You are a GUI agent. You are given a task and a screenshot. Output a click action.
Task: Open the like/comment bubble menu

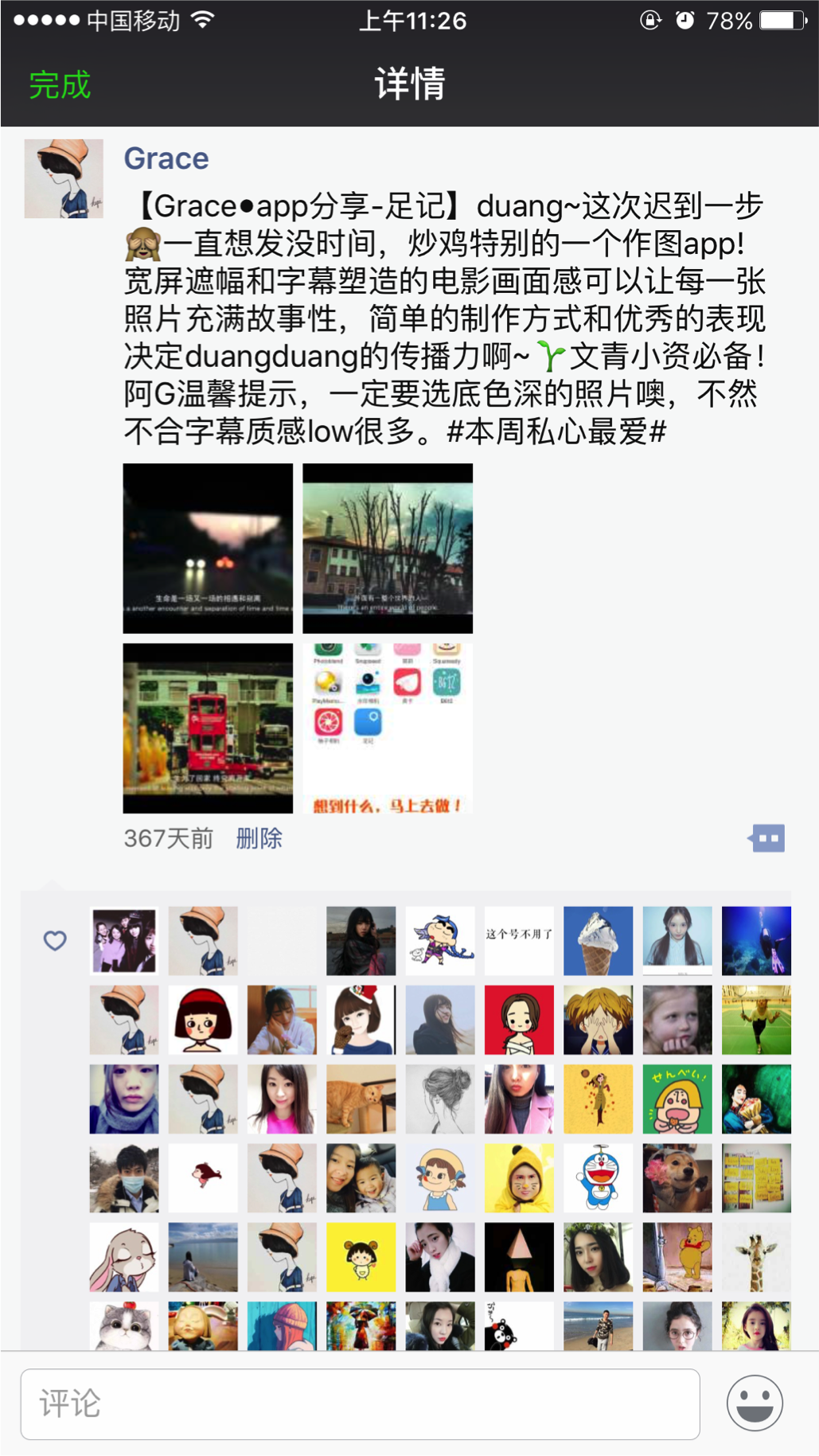(x=767, y=837)
